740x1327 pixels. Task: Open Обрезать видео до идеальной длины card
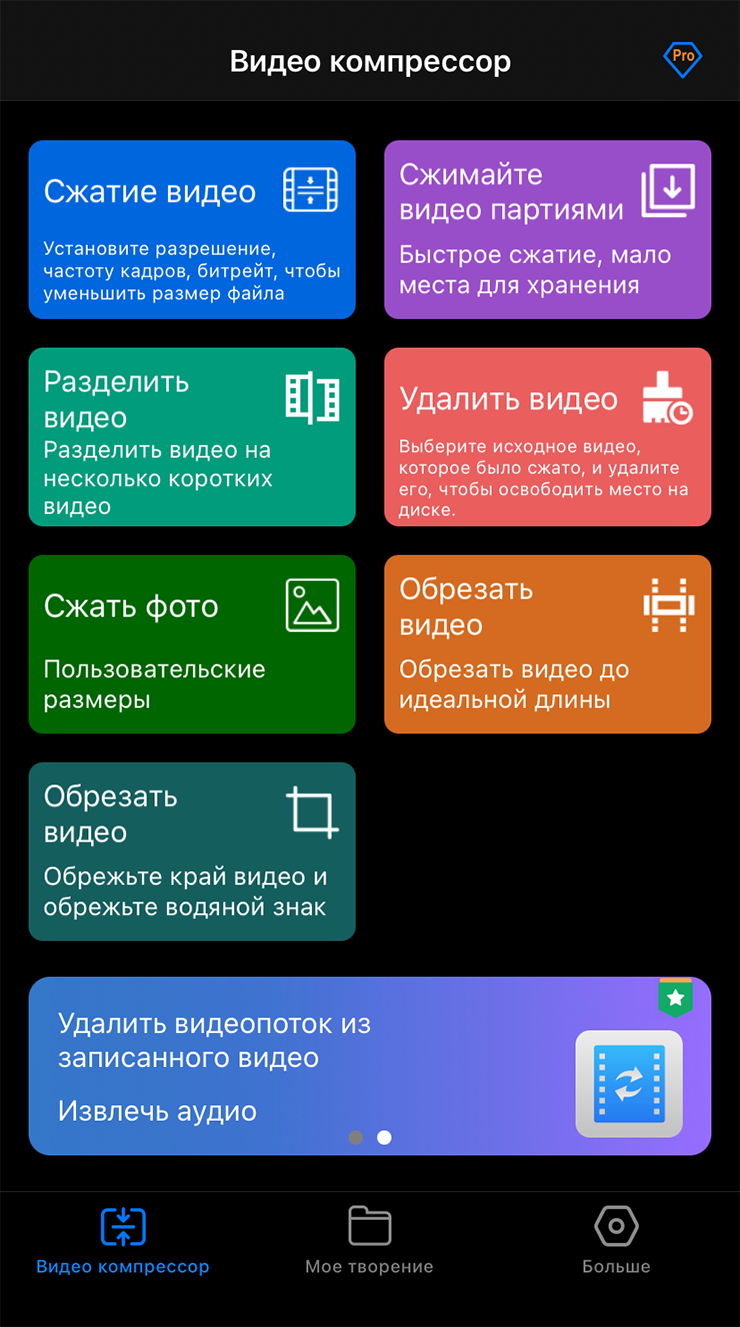point(547,644)
